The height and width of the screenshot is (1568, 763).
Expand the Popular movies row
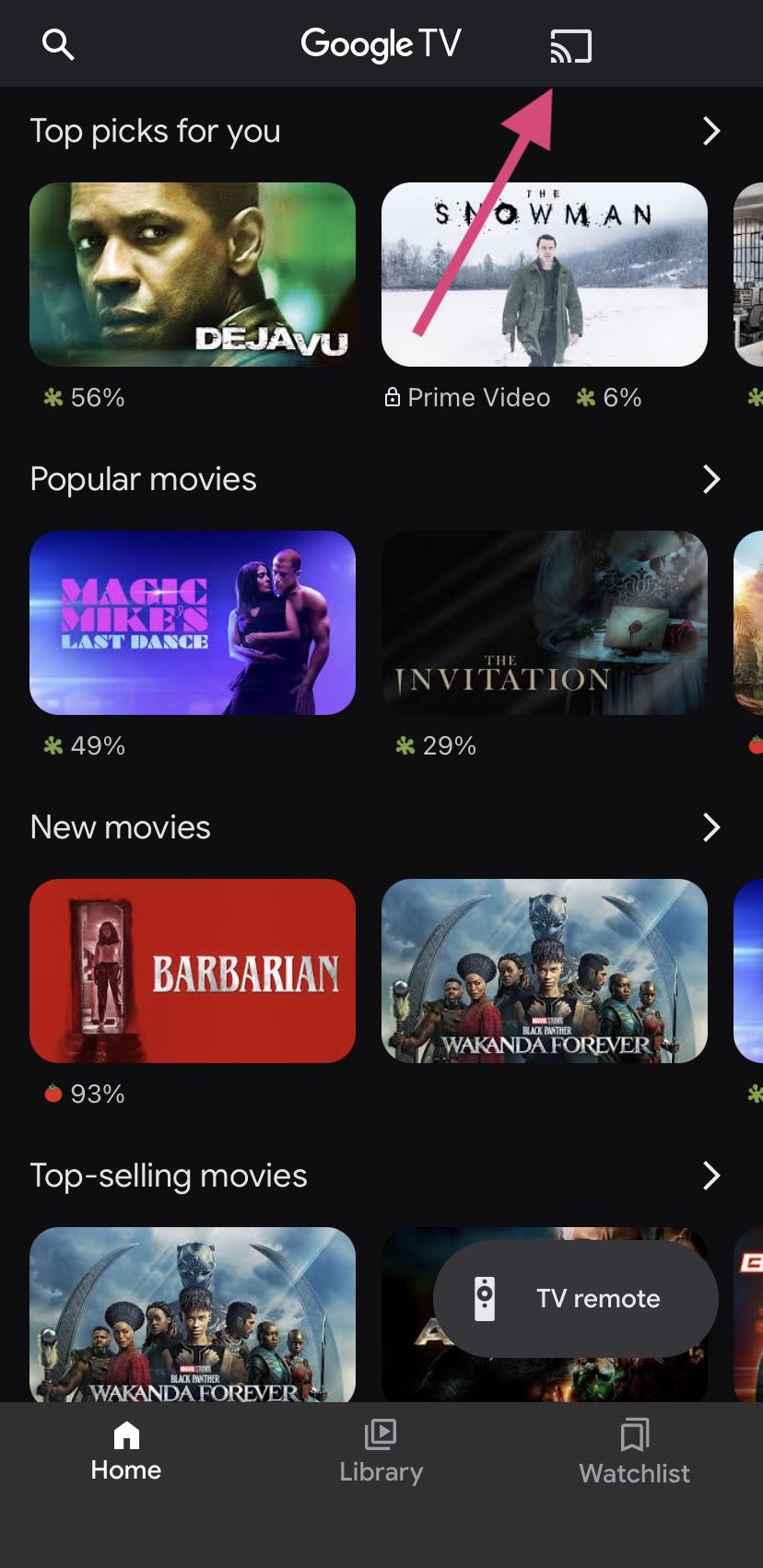(x=710, y=479)
